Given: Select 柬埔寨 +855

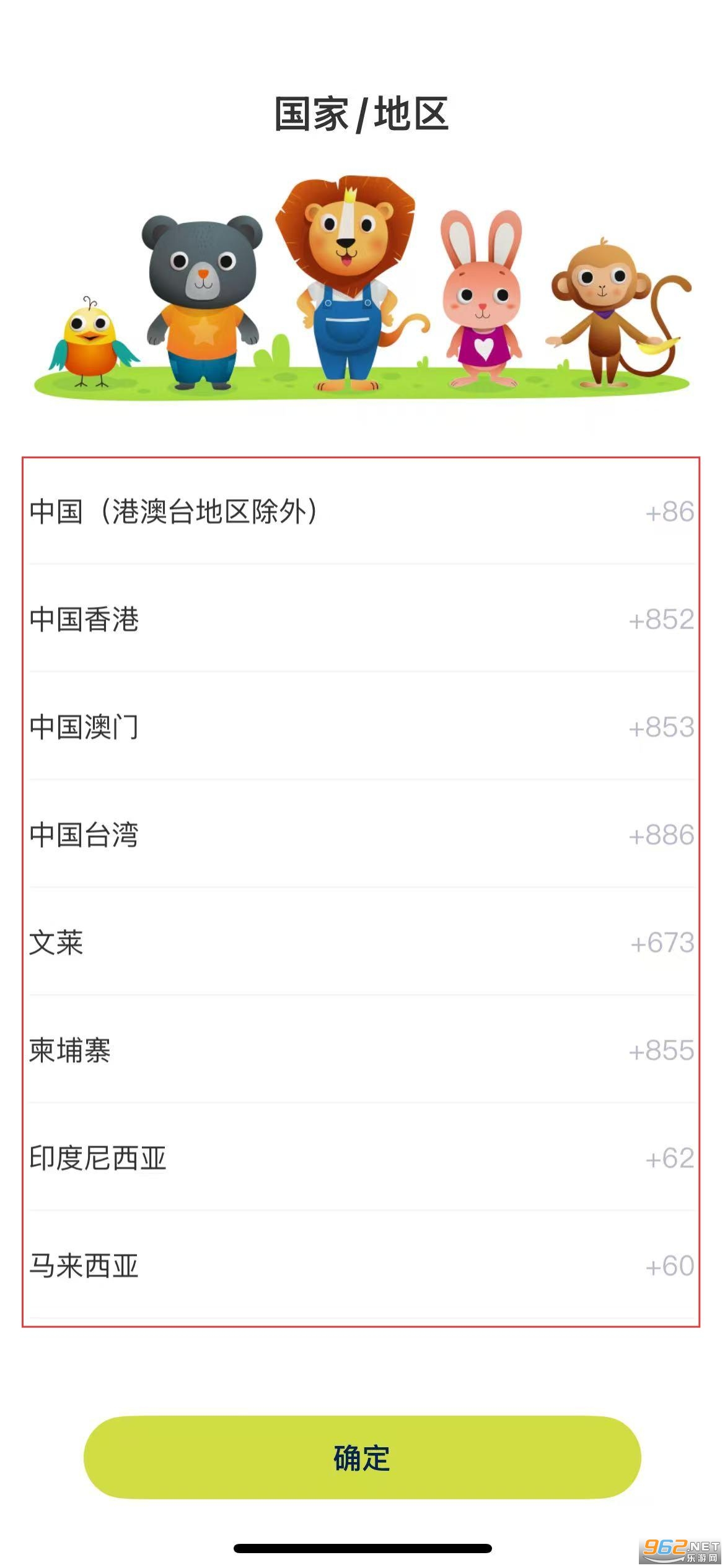Looking at the screenshot, I should coord(361,1050).
